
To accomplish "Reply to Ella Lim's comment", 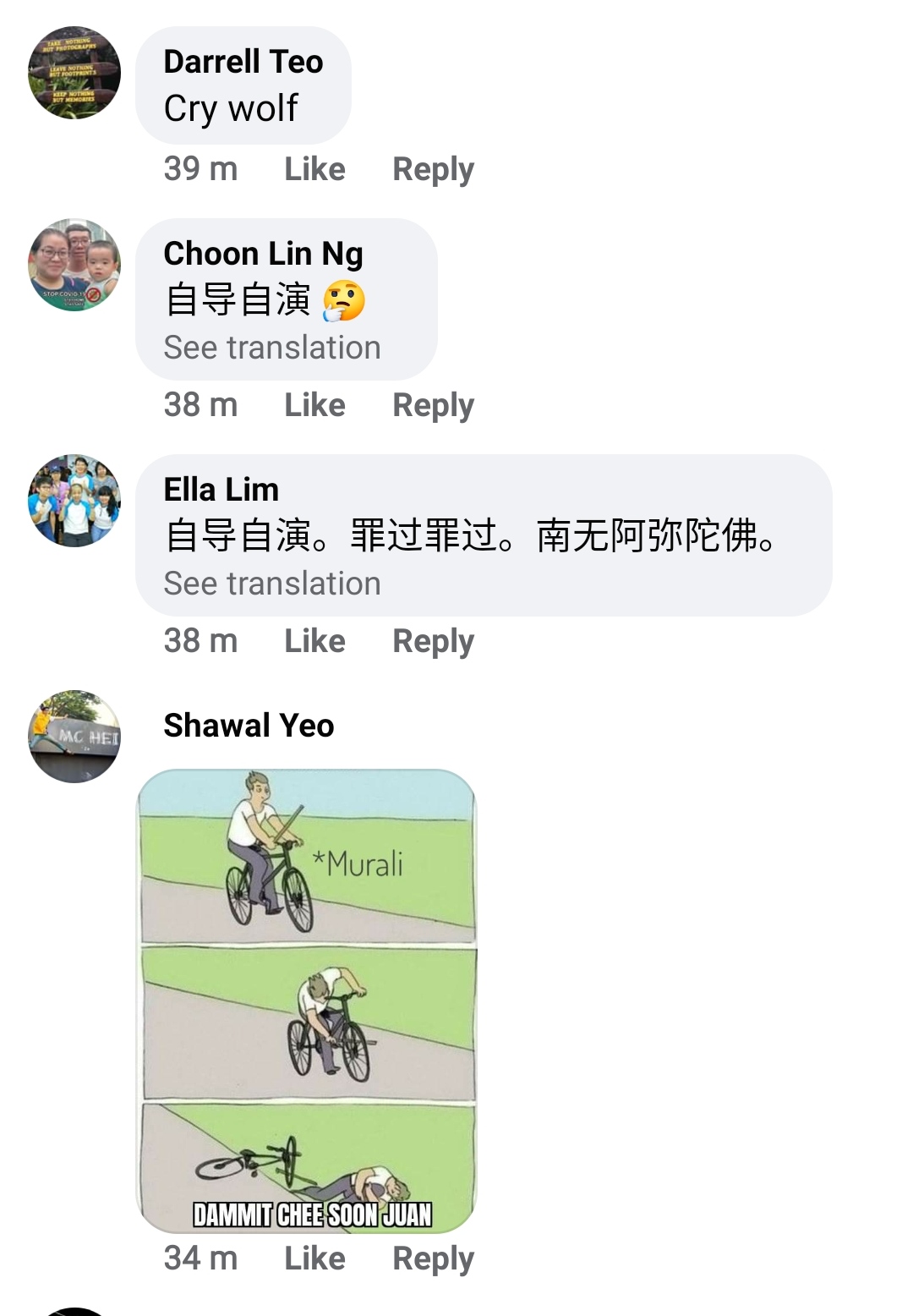I will pyautogui.click(x=433, y=641).
